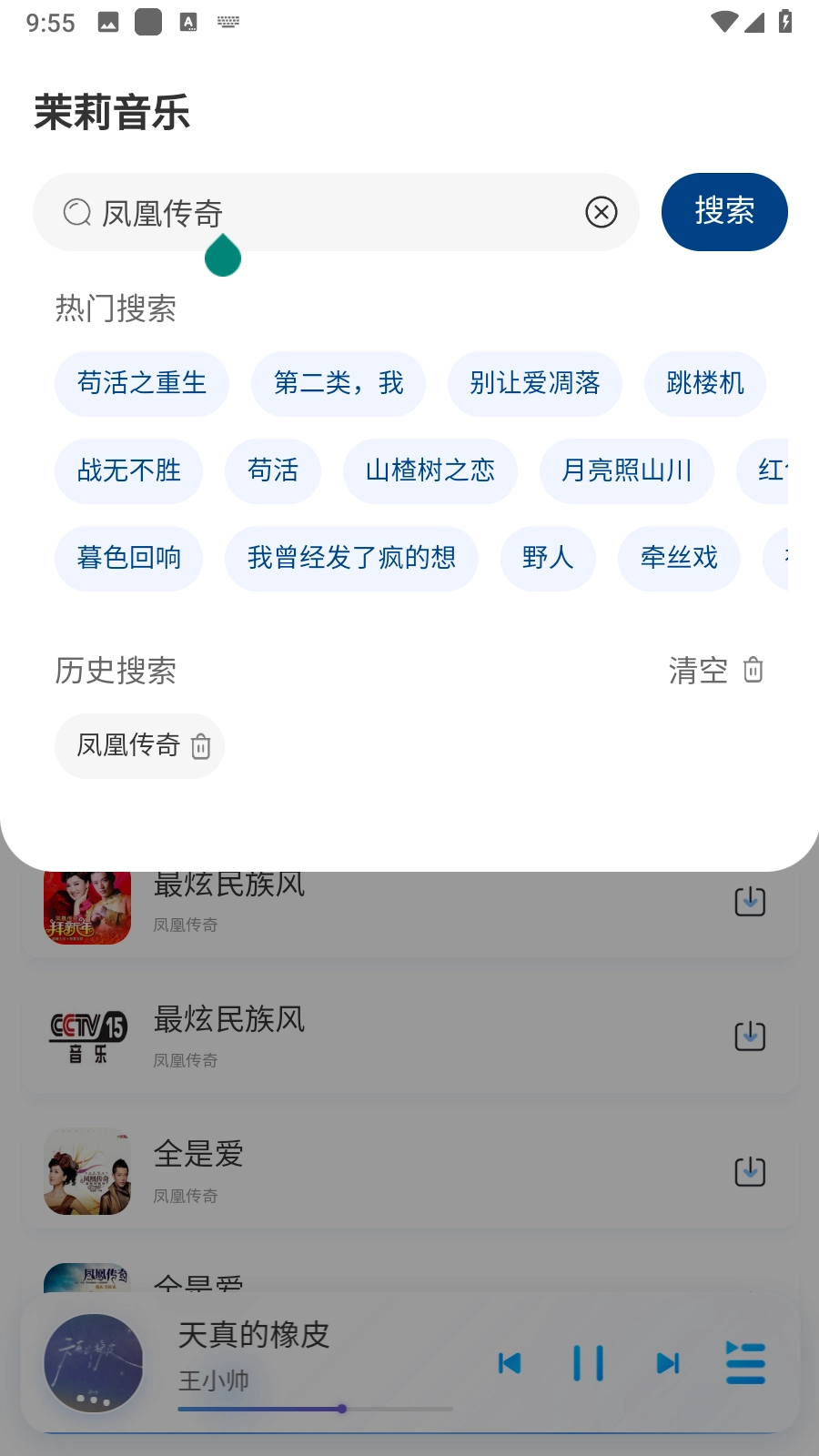Select hot search 苟活之重生
The image size is (819, 1456).
click(142, 383)
